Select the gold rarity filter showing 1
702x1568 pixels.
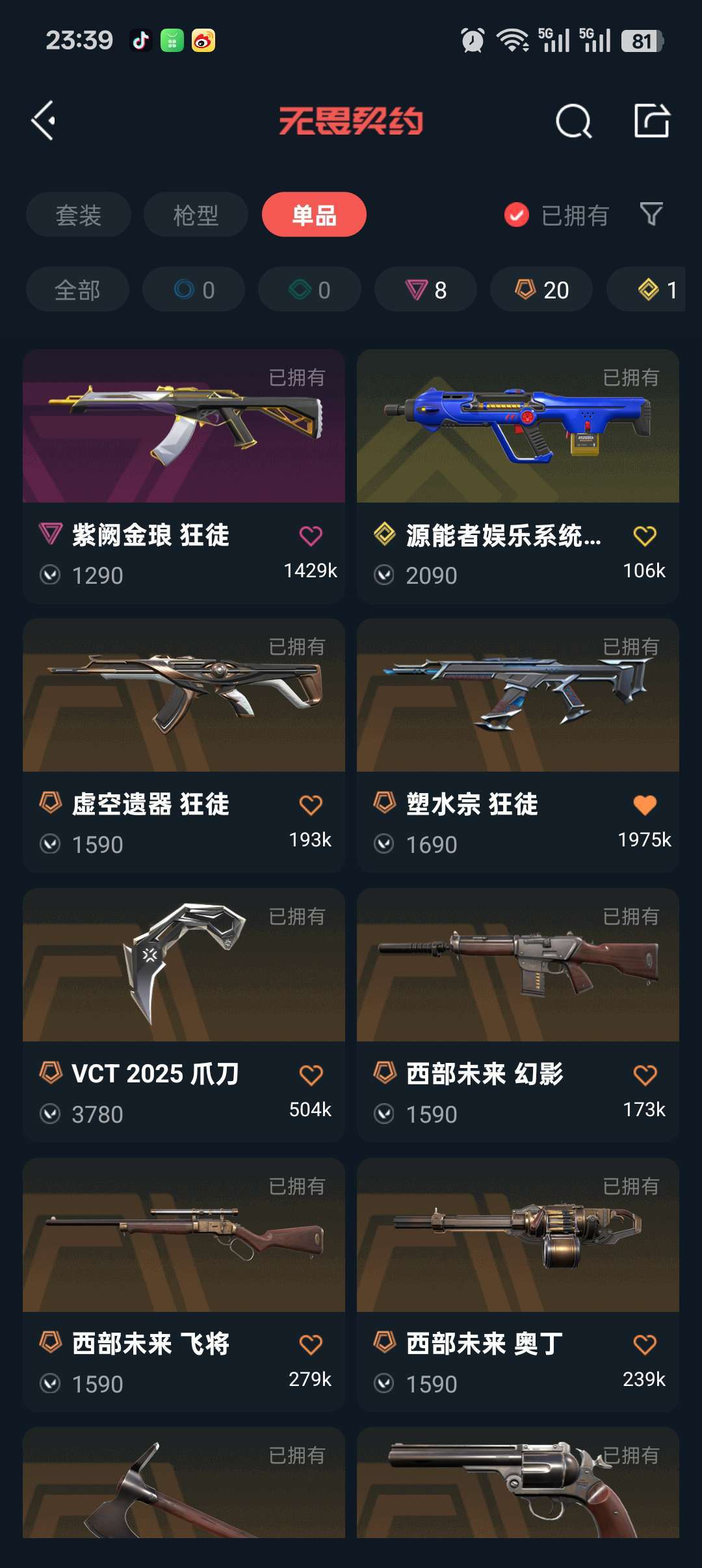point(650,290)
